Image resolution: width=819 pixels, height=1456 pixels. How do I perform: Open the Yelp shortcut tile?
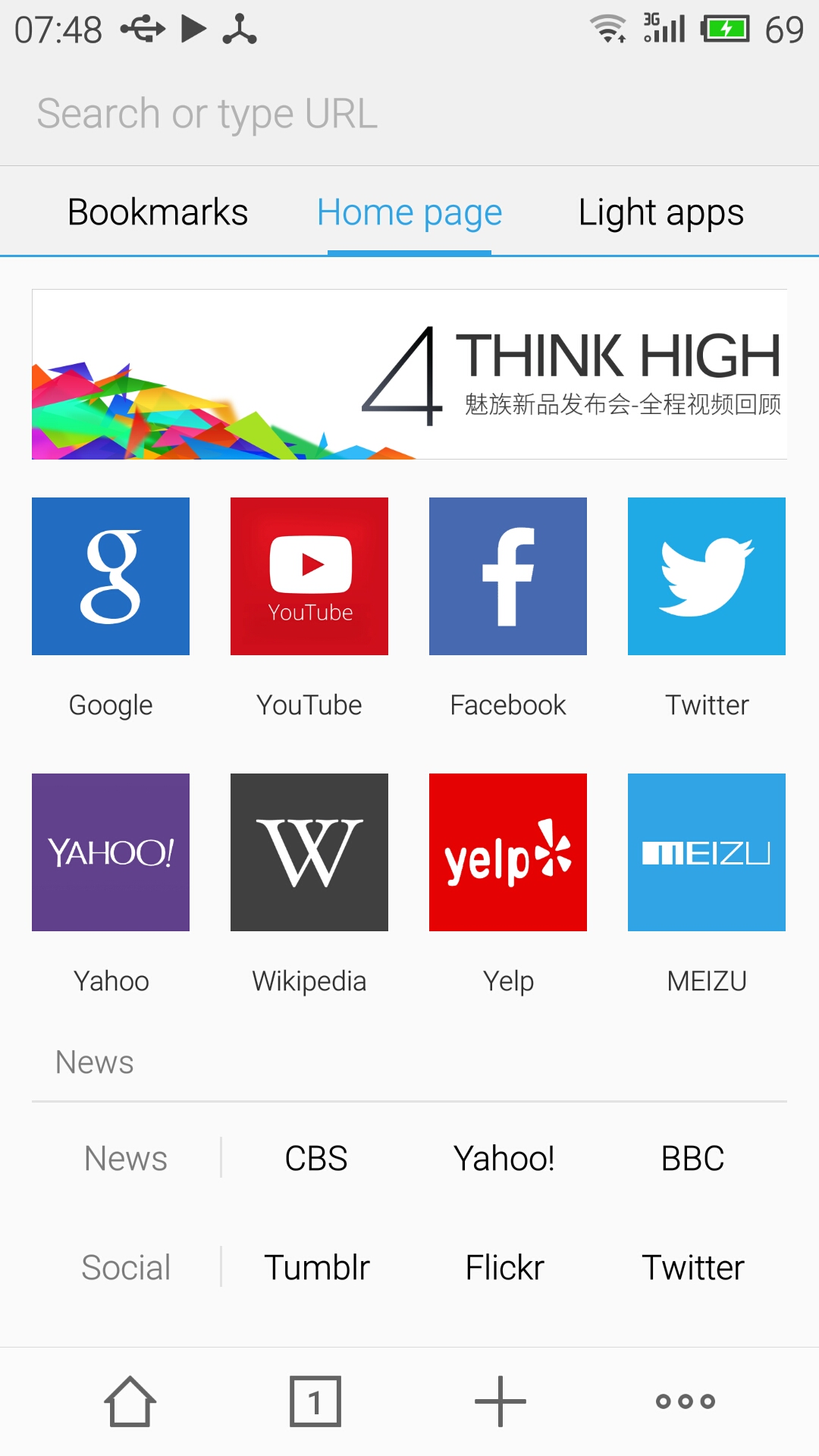click(x=508, y=852)
